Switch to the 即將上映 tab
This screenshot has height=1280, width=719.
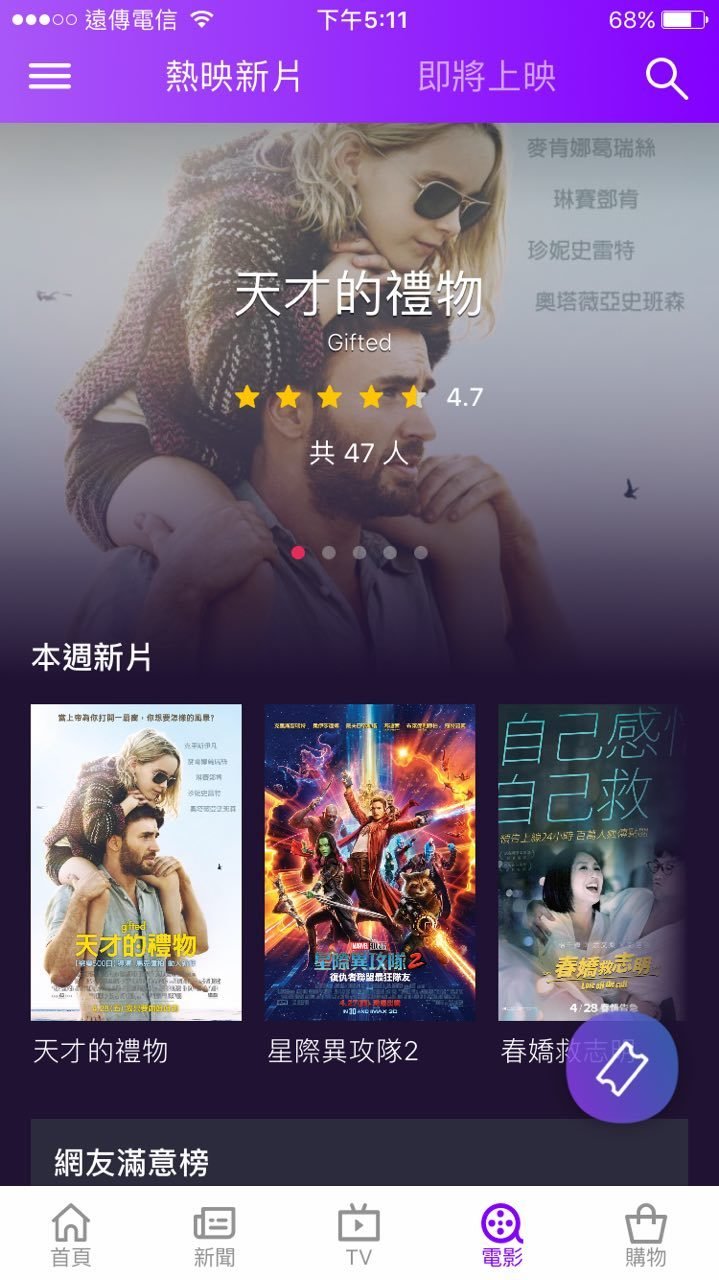coord(486,77)
